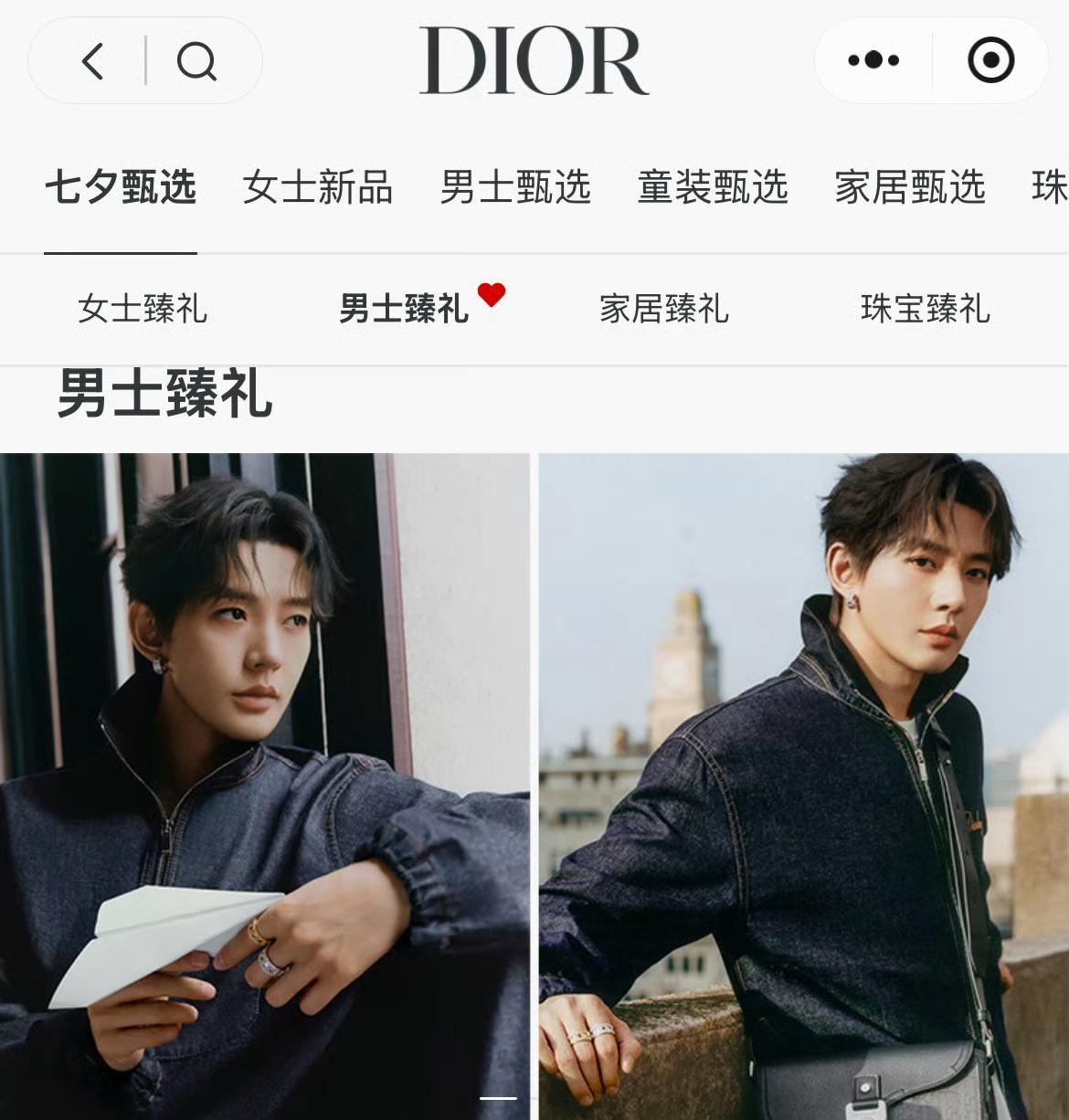Open the paper airplane campaign photo
Image resolution: width=1069 pixels, height=1120 pixels.
point(264,786)
